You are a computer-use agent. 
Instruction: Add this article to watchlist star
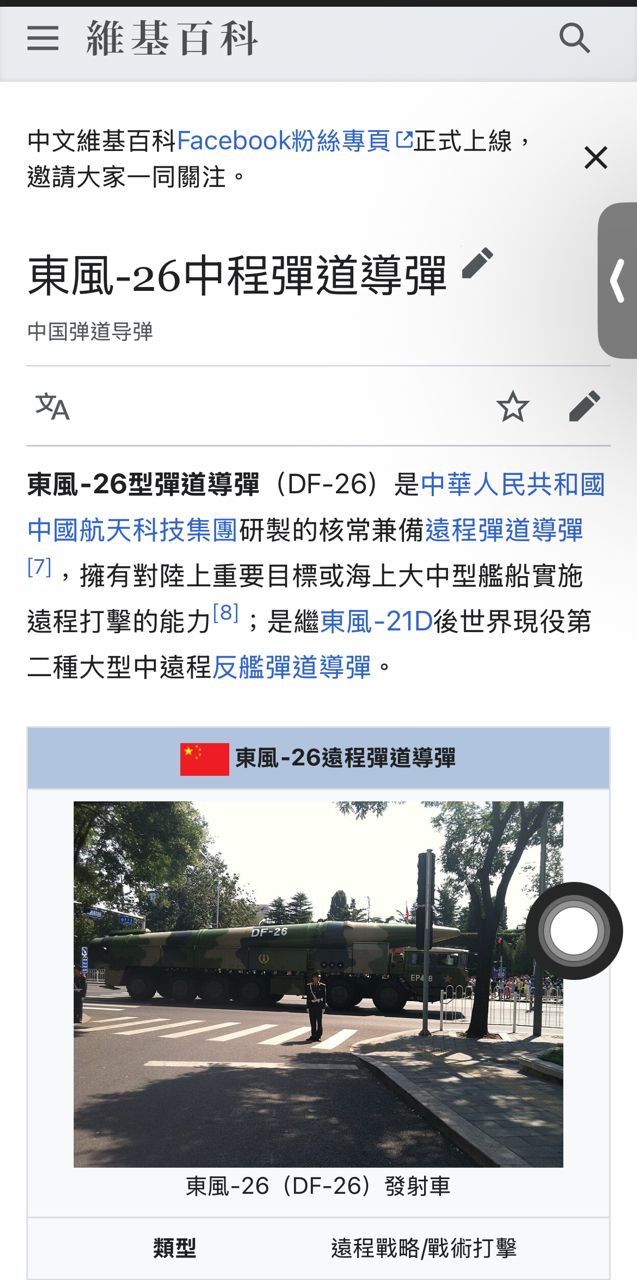(x=513, y=406)
